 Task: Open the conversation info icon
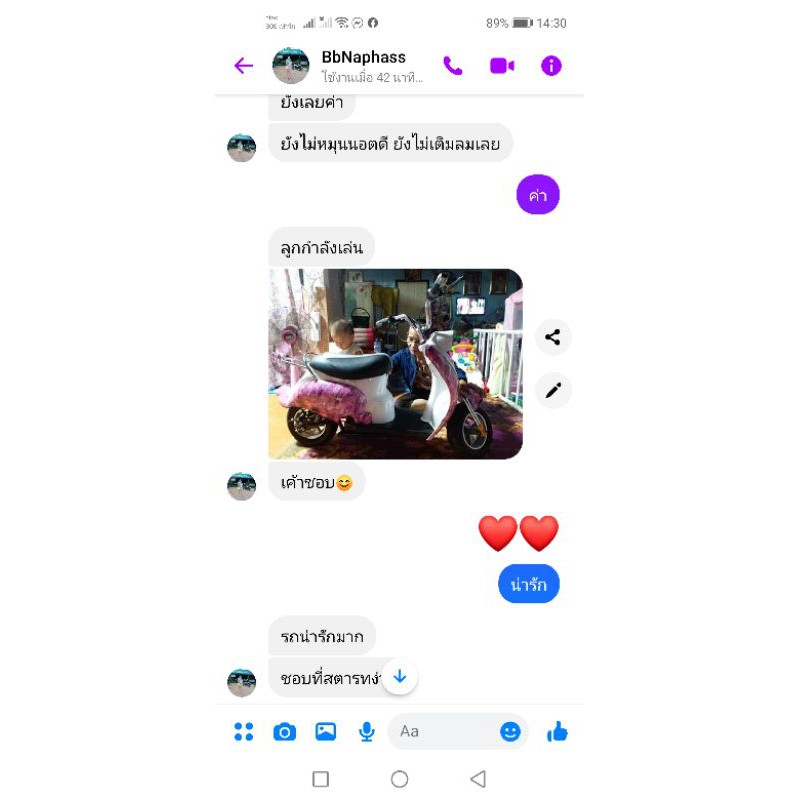[x=551, y=66]
